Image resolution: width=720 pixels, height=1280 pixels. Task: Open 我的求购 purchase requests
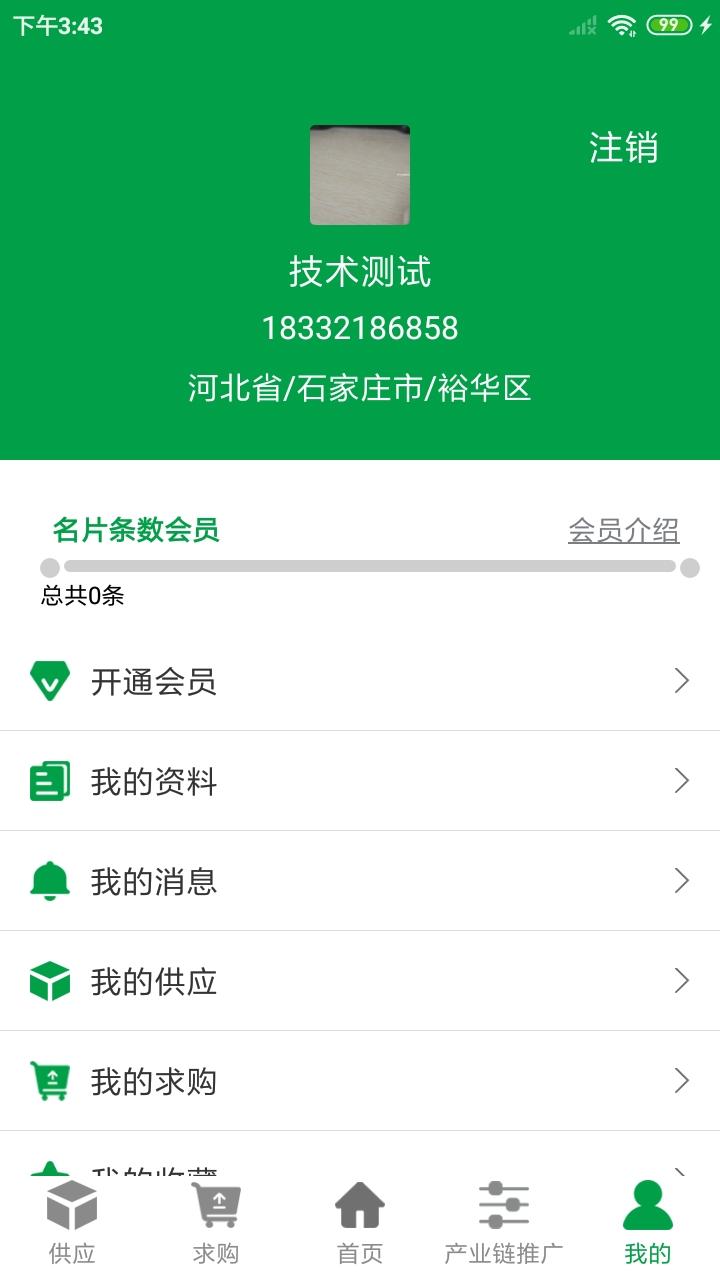point(360,1081)
